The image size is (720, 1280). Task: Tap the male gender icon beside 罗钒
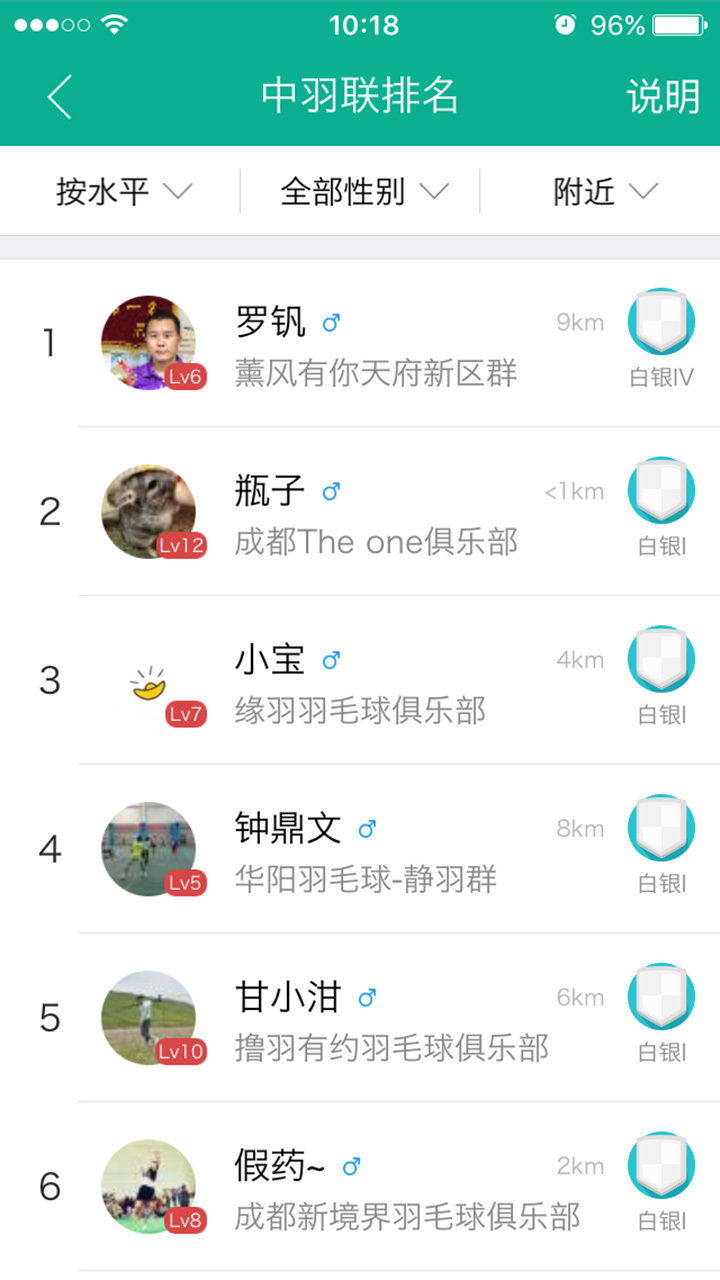click(x=332, y=320)
